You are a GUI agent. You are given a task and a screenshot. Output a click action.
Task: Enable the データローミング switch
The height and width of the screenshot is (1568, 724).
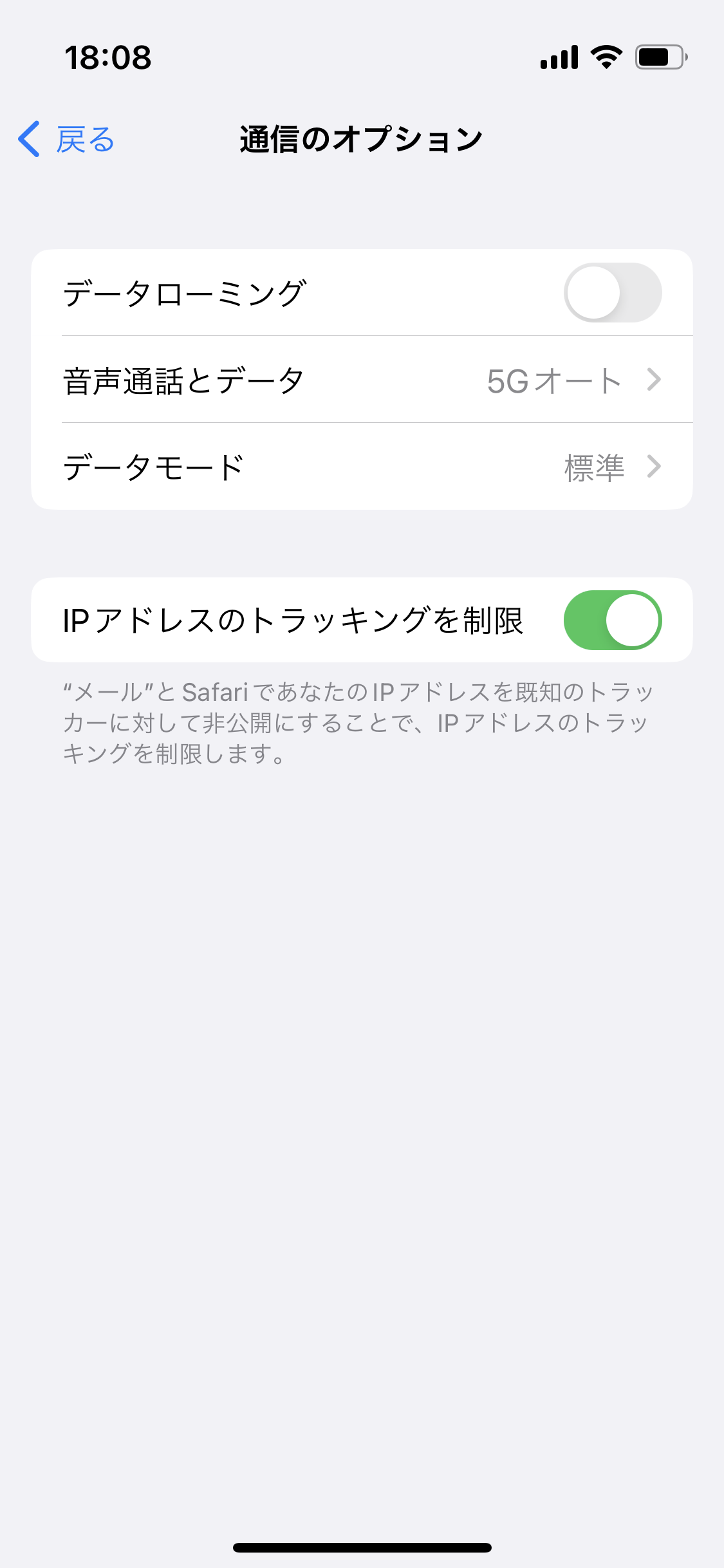(612, 293)
